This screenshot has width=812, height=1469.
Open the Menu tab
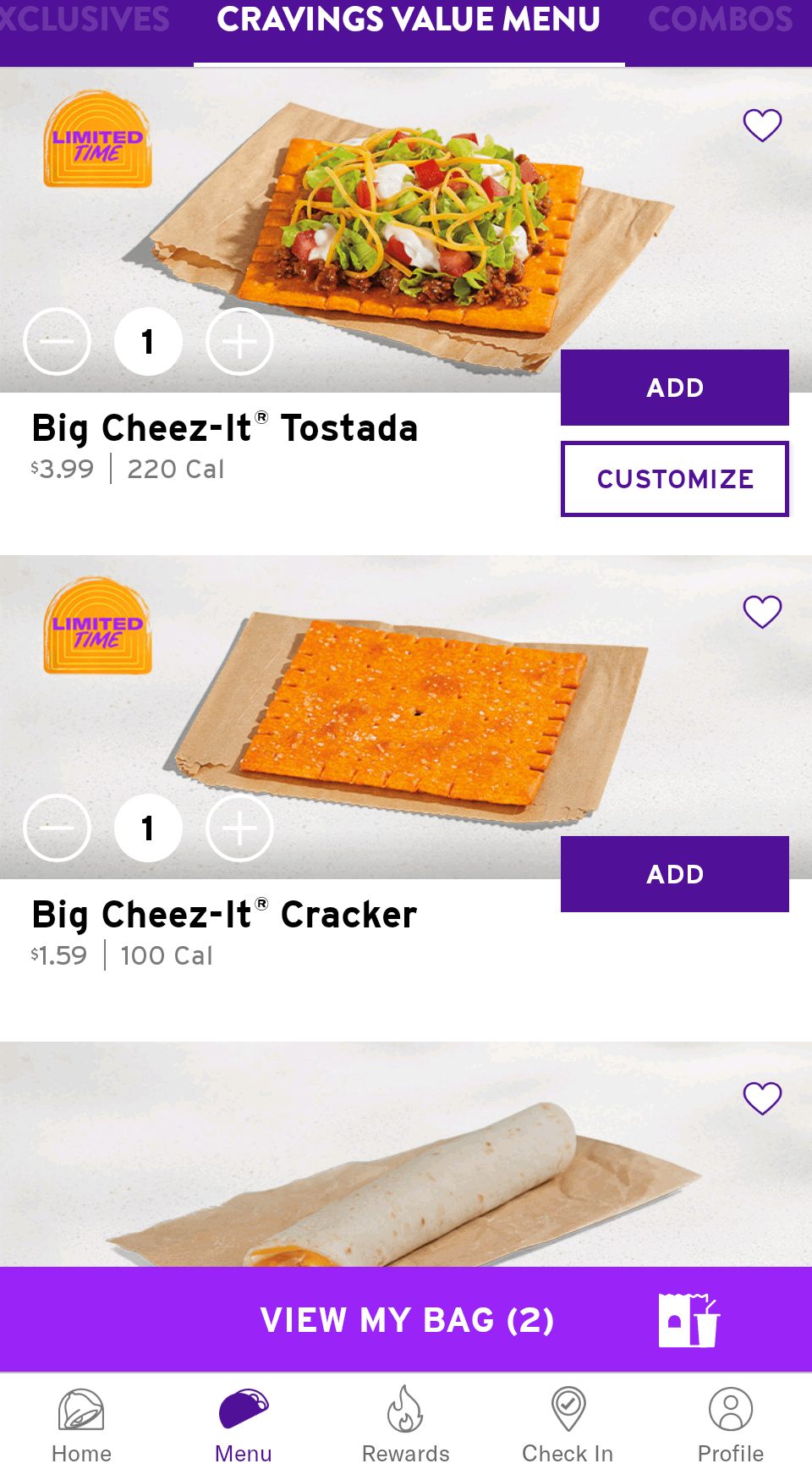pos(244,1425)
